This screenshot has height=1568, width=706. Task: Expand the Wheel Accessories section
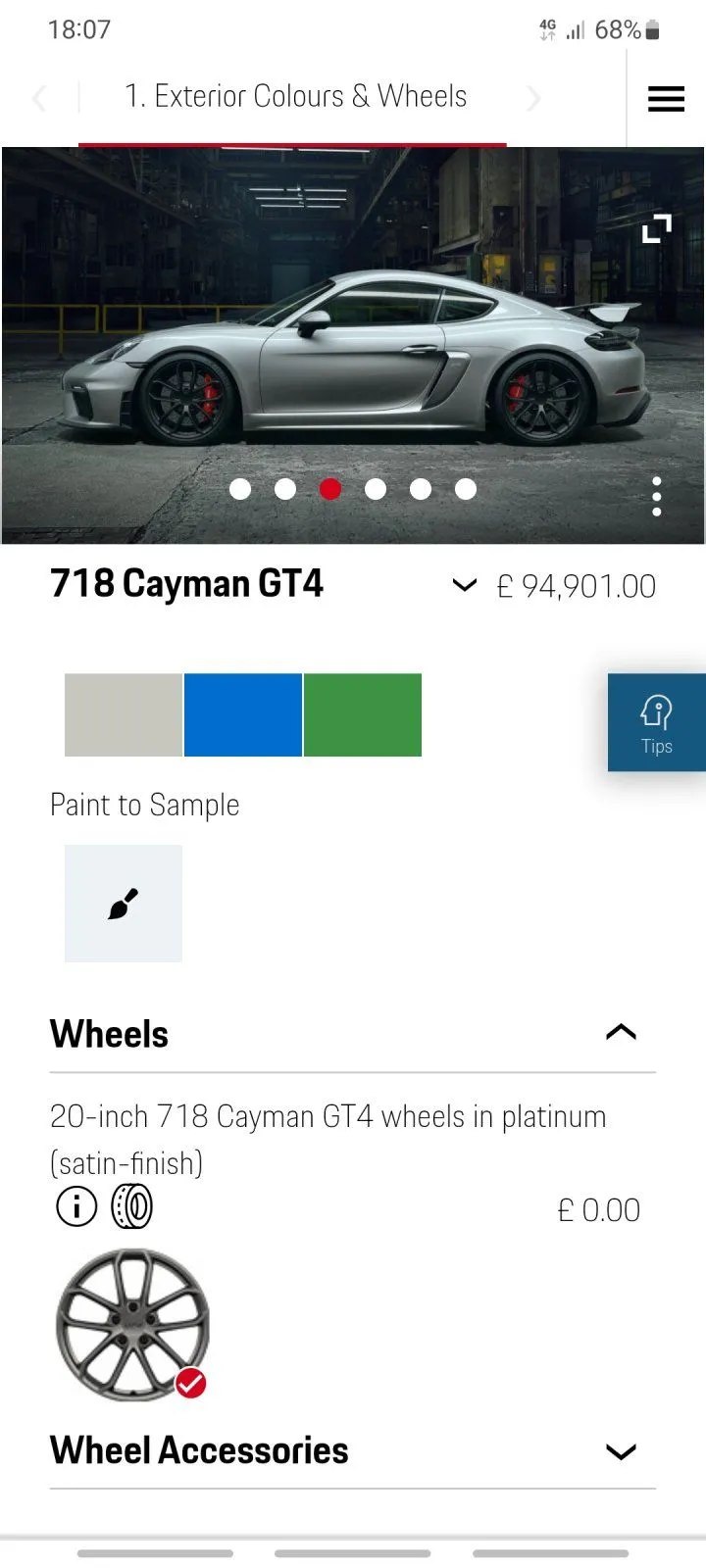pyautogui.click(x=621, y=1451)
